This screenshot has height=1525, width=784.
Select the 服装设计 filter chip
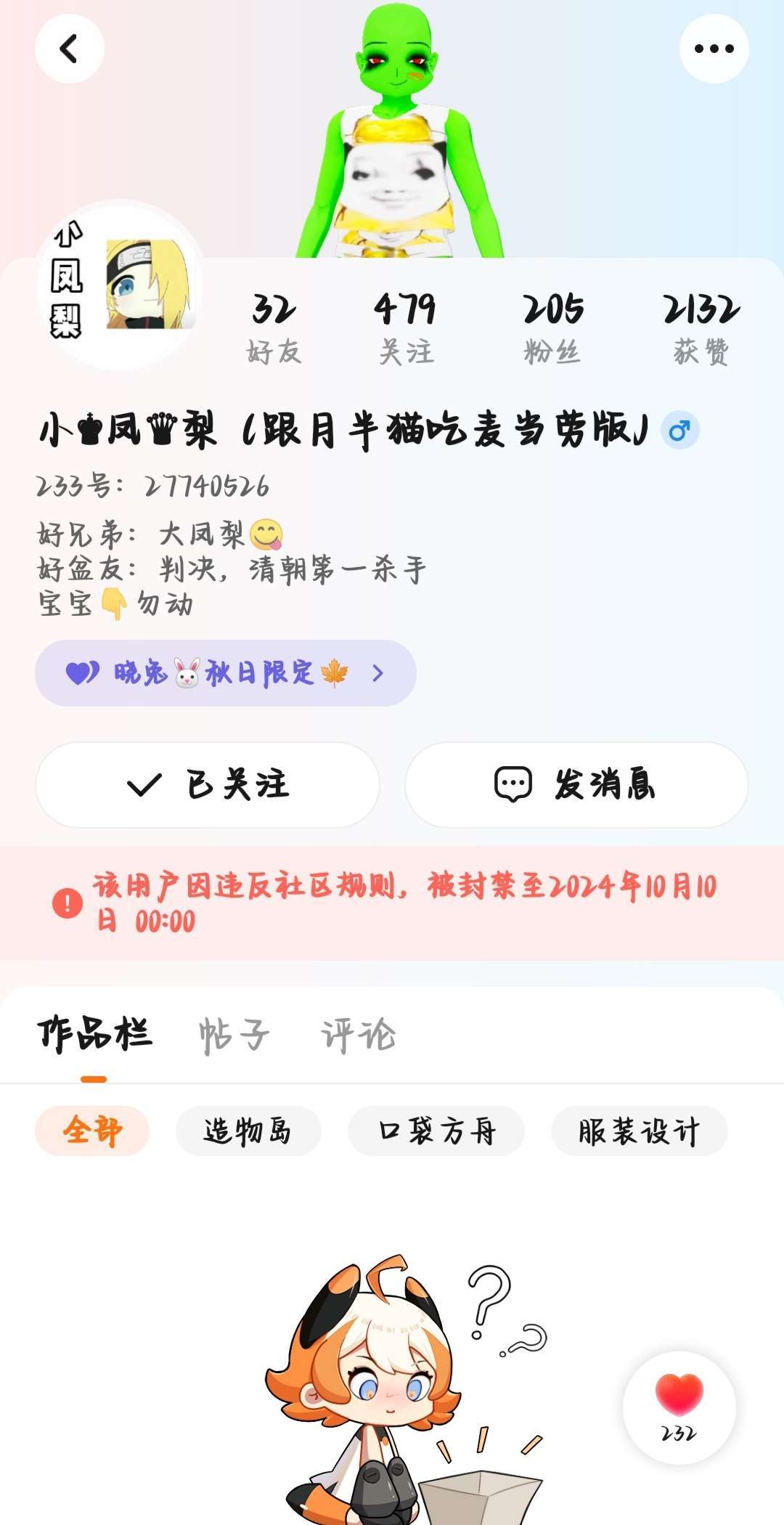pyautogui.click(x=639, y=1131)
